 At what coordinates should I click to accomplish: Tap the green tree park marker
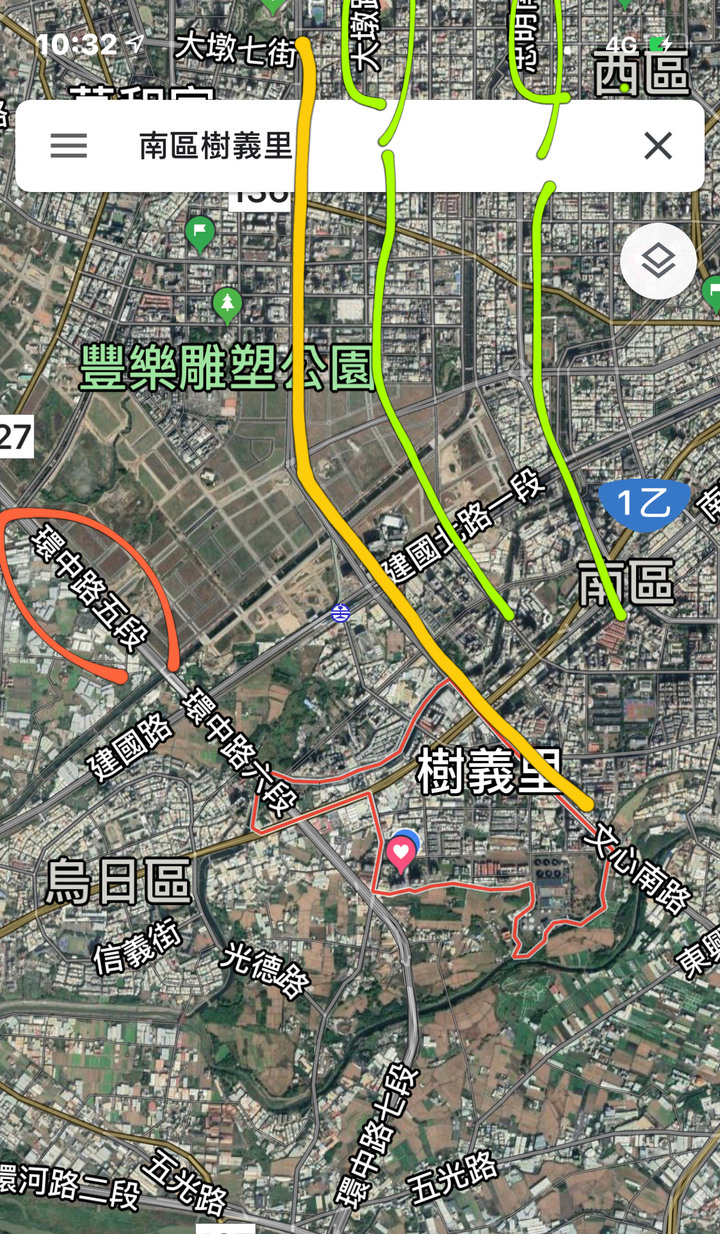click(x=227, y=305)
